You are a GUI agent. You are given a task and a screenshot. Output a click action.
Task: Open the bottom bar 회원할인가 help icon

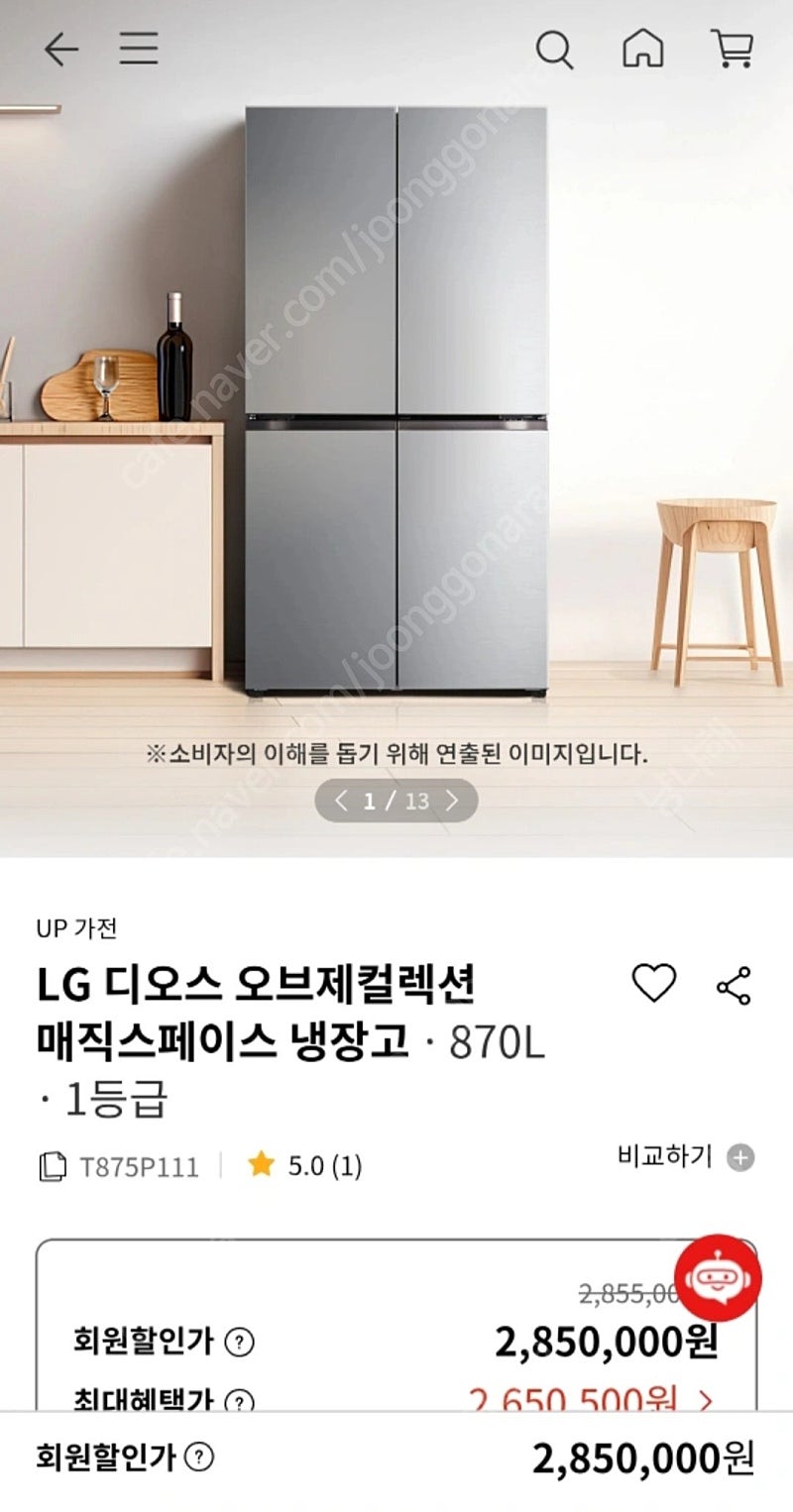(x=199, y=1458)
